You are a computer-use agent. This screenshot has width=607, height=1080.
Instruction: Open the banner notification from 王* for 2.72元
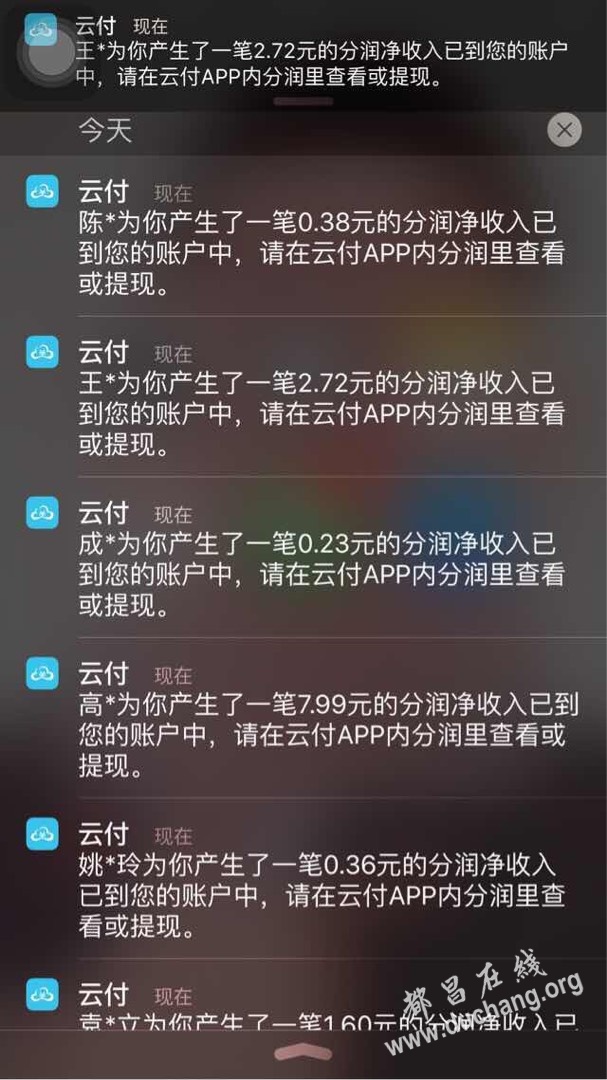(320, 50)
